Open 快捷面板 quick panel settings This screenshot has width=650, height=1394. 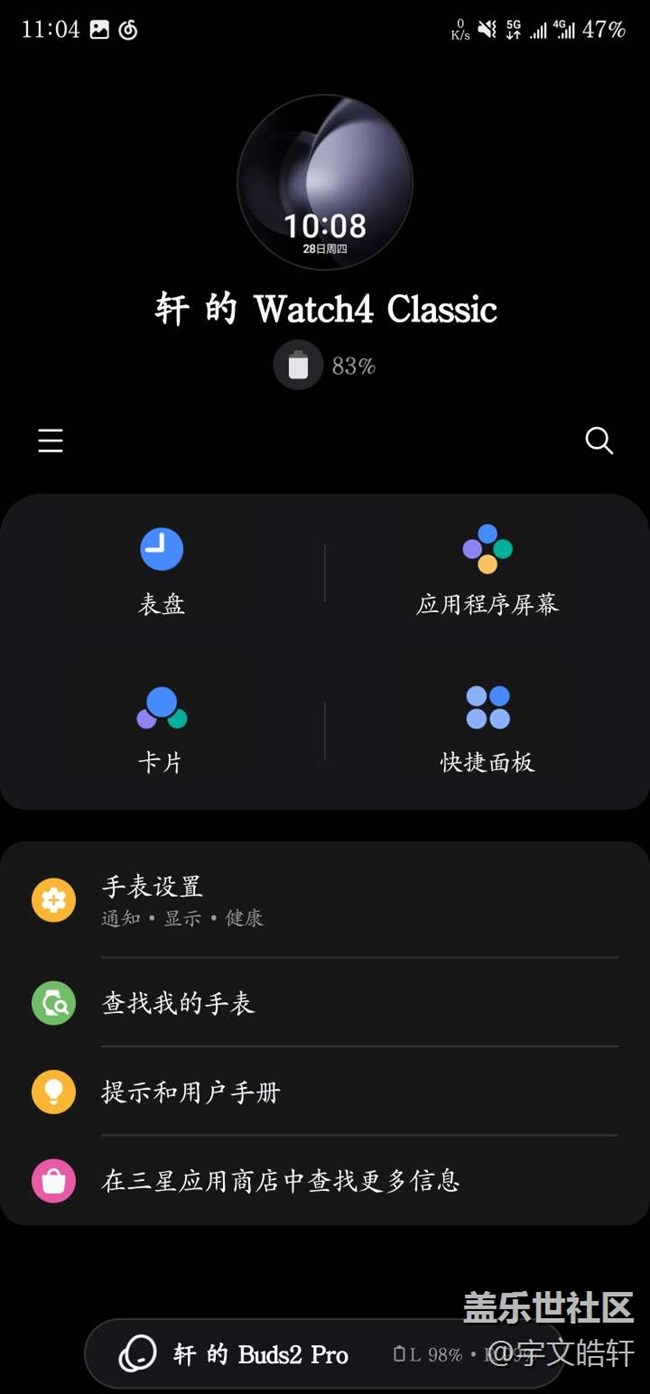coord(487,729)
